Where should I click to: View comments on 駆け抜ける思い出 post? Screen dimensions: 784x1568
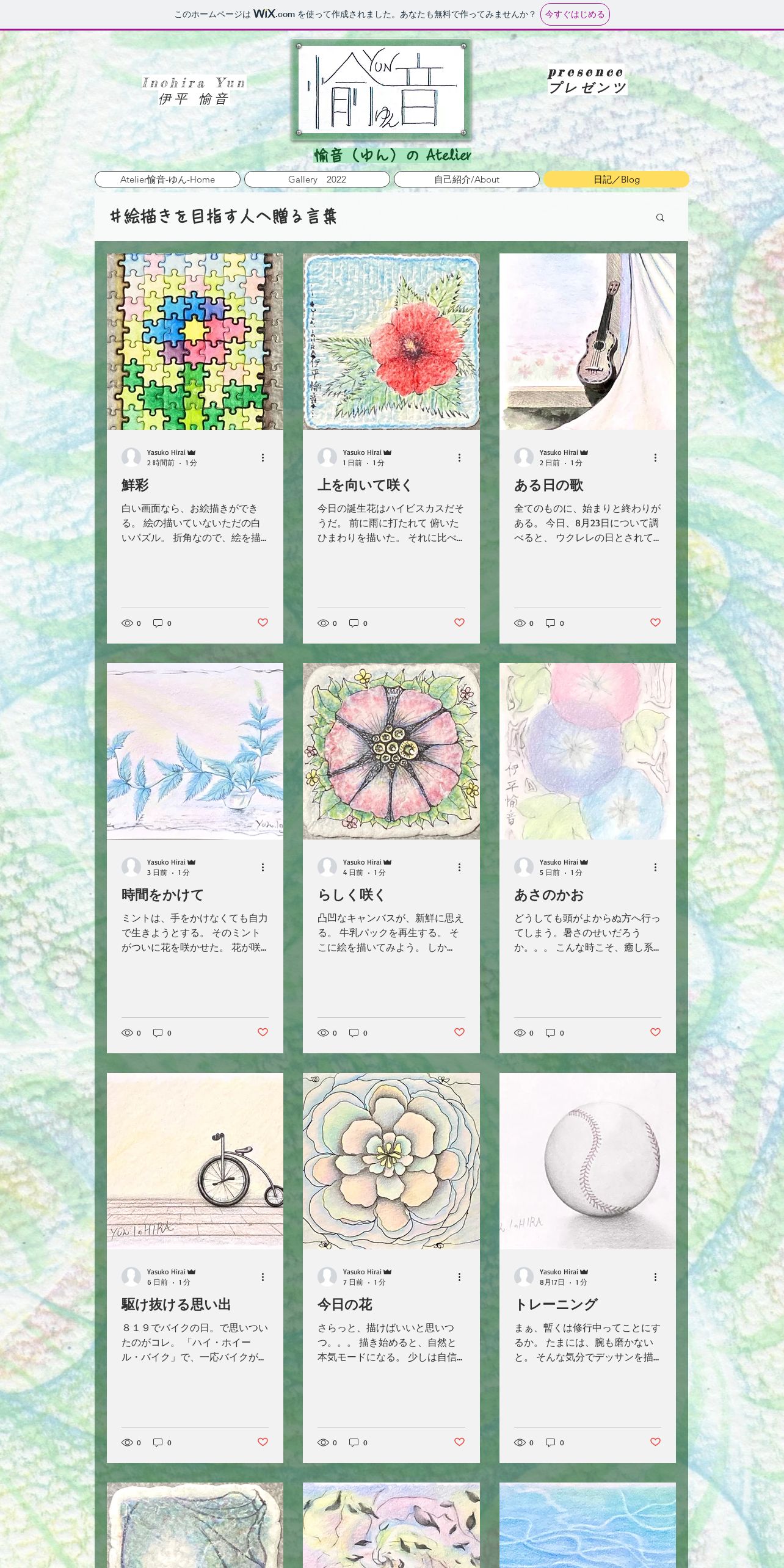pyautogui.click(x=162, y=1442)
